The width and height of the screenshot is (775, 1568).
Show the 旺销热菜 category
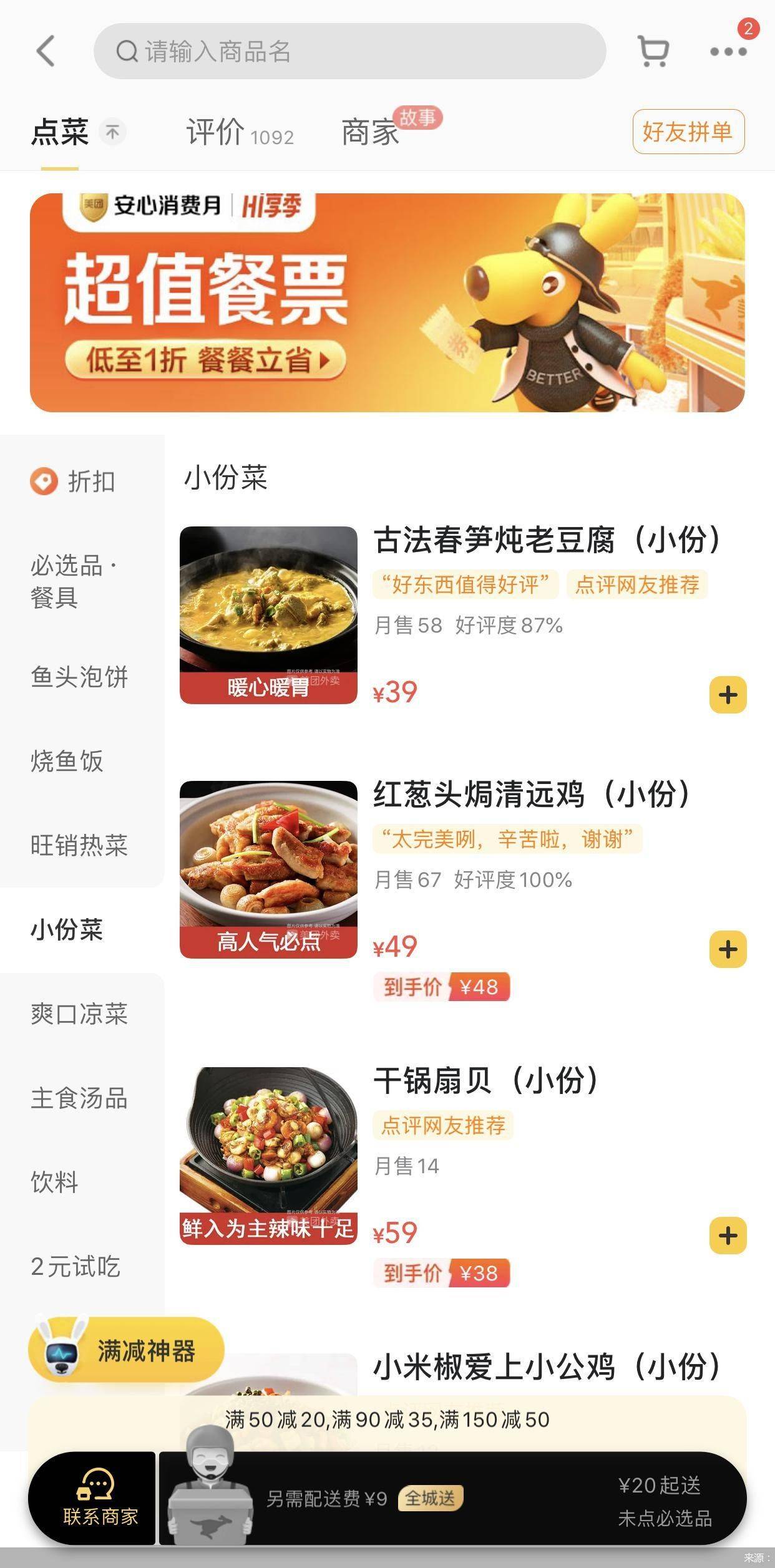point(79,845)
